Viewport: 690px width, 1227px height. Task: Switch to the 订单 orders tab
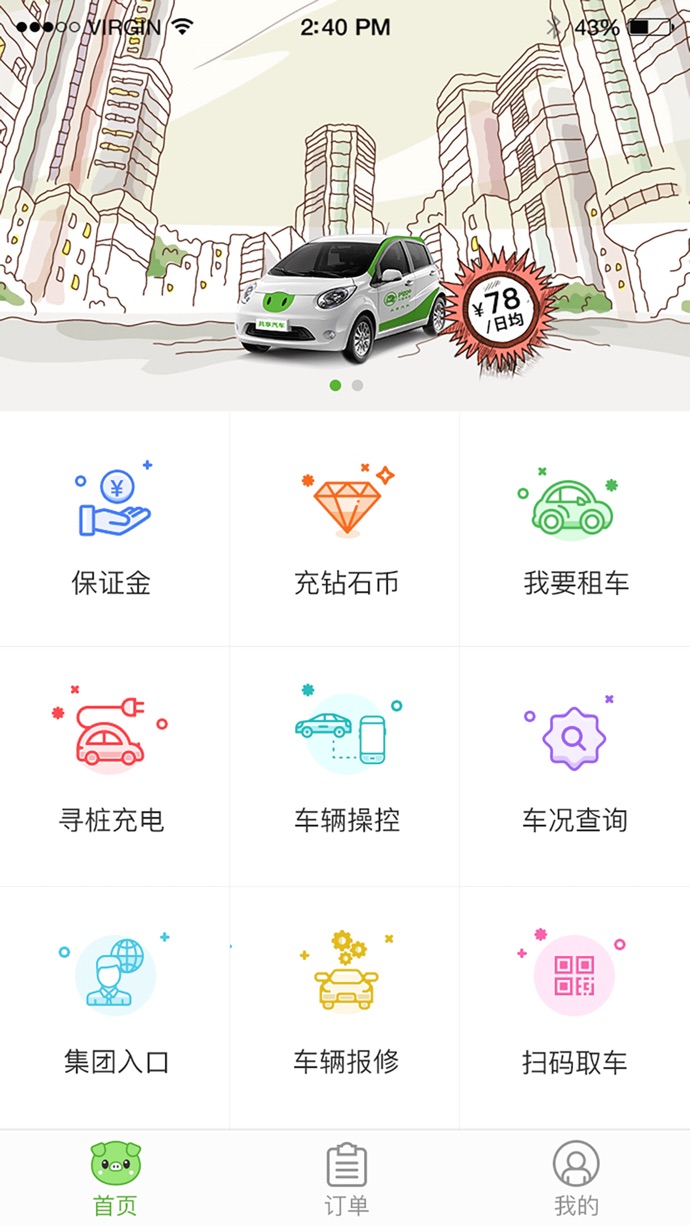point(346,1180)
